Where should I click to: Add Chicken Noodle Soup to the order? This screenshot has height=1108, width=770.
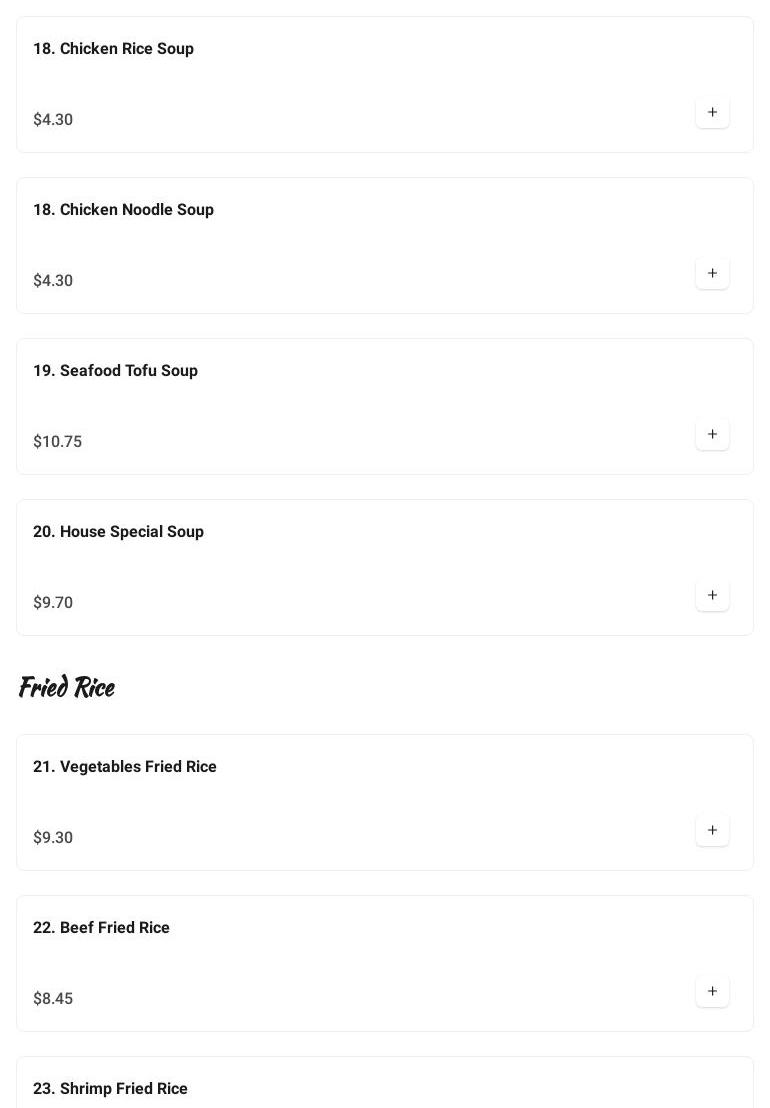click(712, 273)
